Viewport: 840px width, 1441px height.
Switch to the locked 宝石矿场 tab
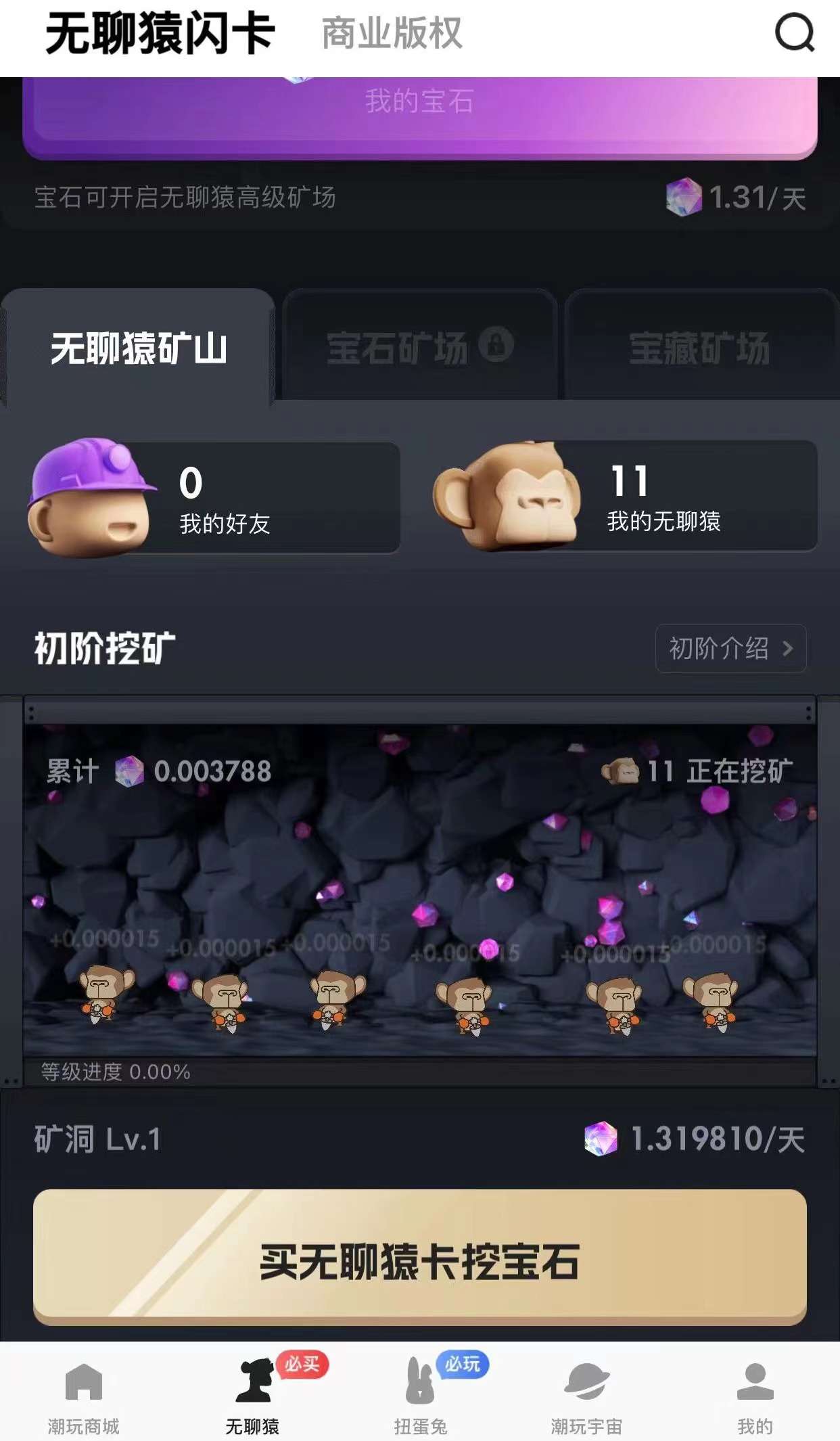[x=419, y=347]
